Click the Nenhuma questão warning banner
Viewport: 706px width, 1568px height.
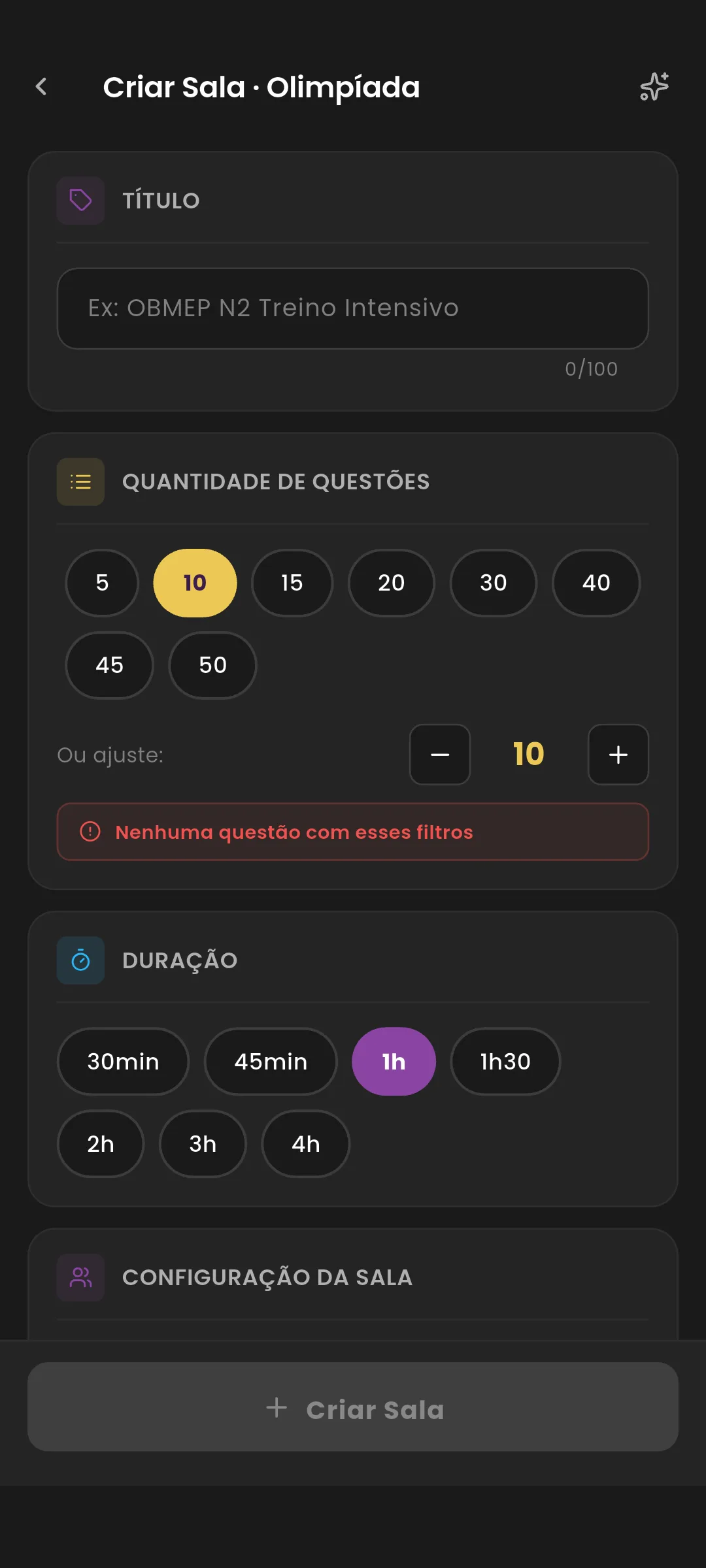coord(353,832)
